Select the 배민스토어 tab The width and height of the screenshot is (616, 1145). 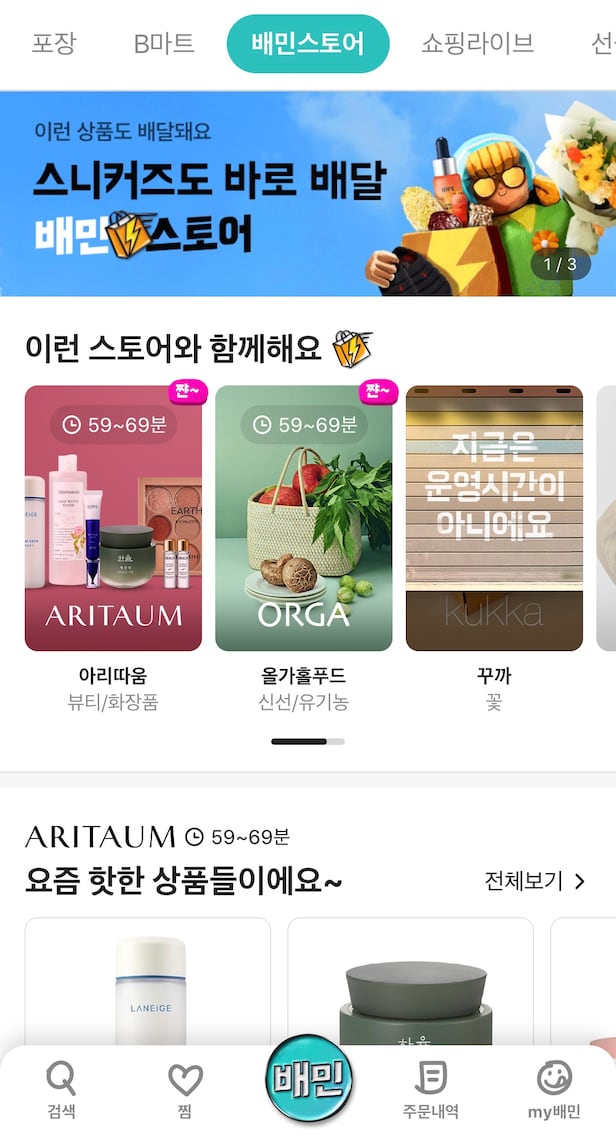(x=307, y=44)
